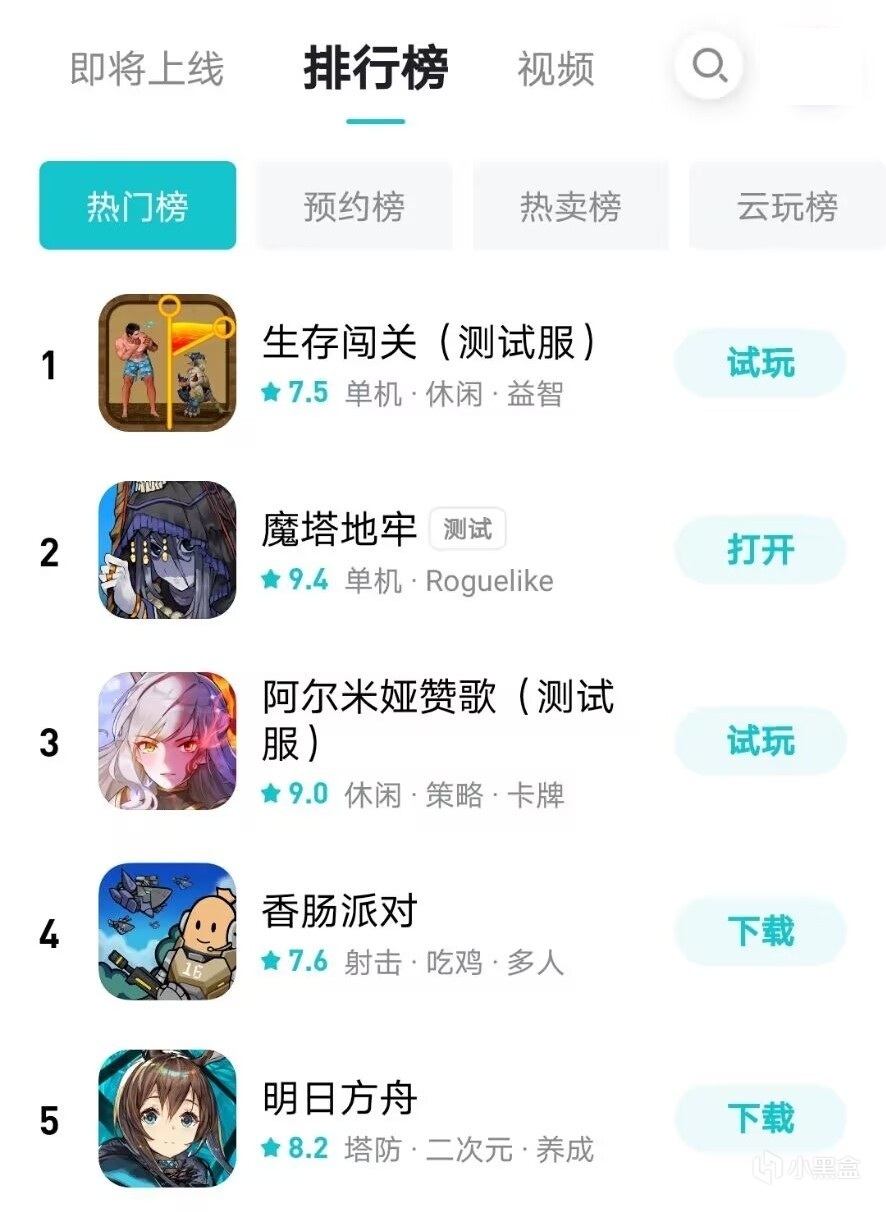View the 热卖榜 chart
The image size is (886, 1212).
[x=570, y=206]
